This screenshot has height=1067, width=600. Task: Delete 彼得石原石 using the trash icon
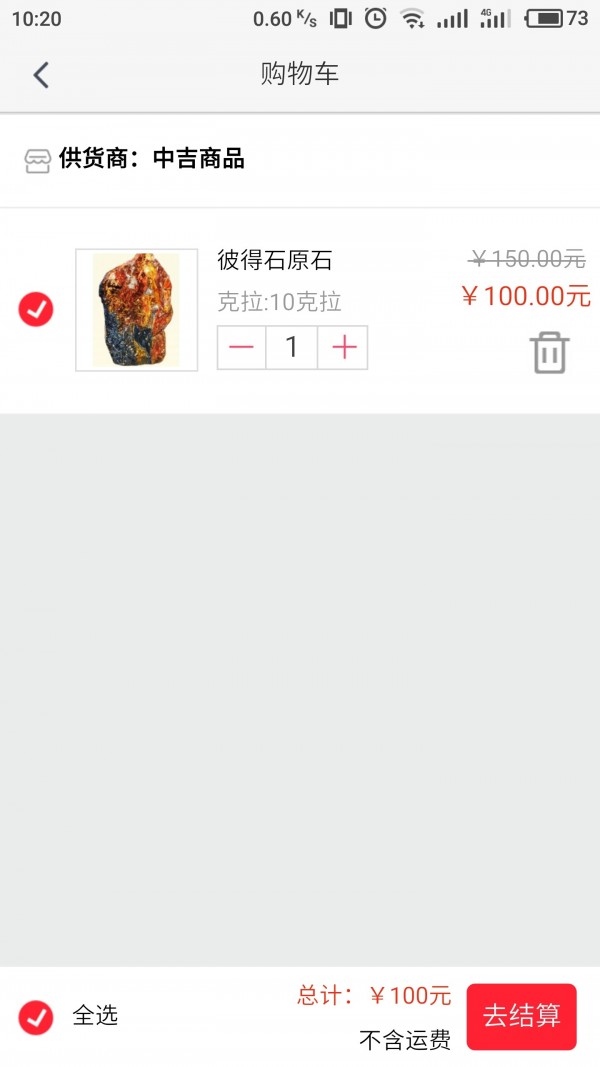click(549, 353)
